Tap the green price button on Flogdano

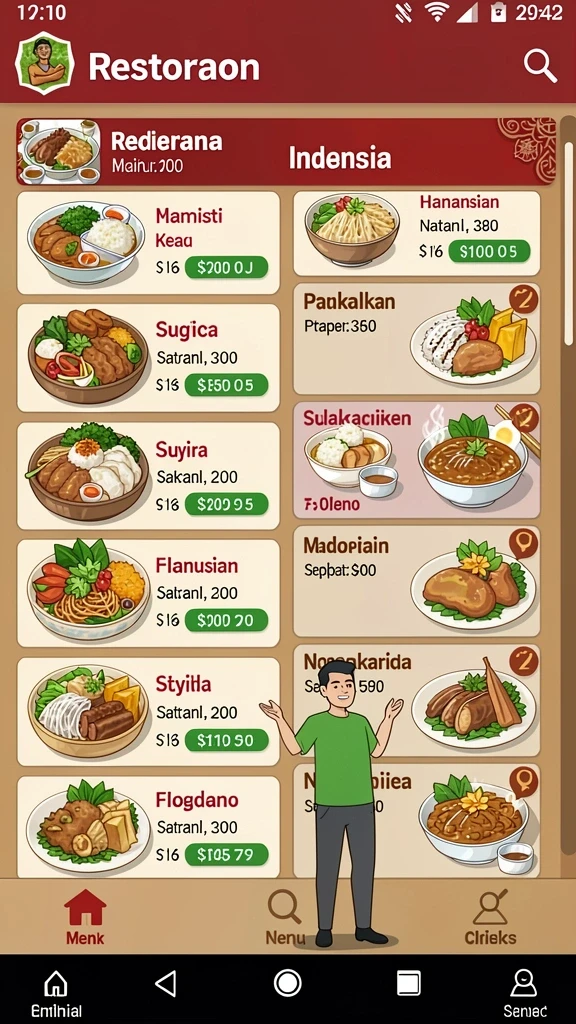[x=226, y=854]
